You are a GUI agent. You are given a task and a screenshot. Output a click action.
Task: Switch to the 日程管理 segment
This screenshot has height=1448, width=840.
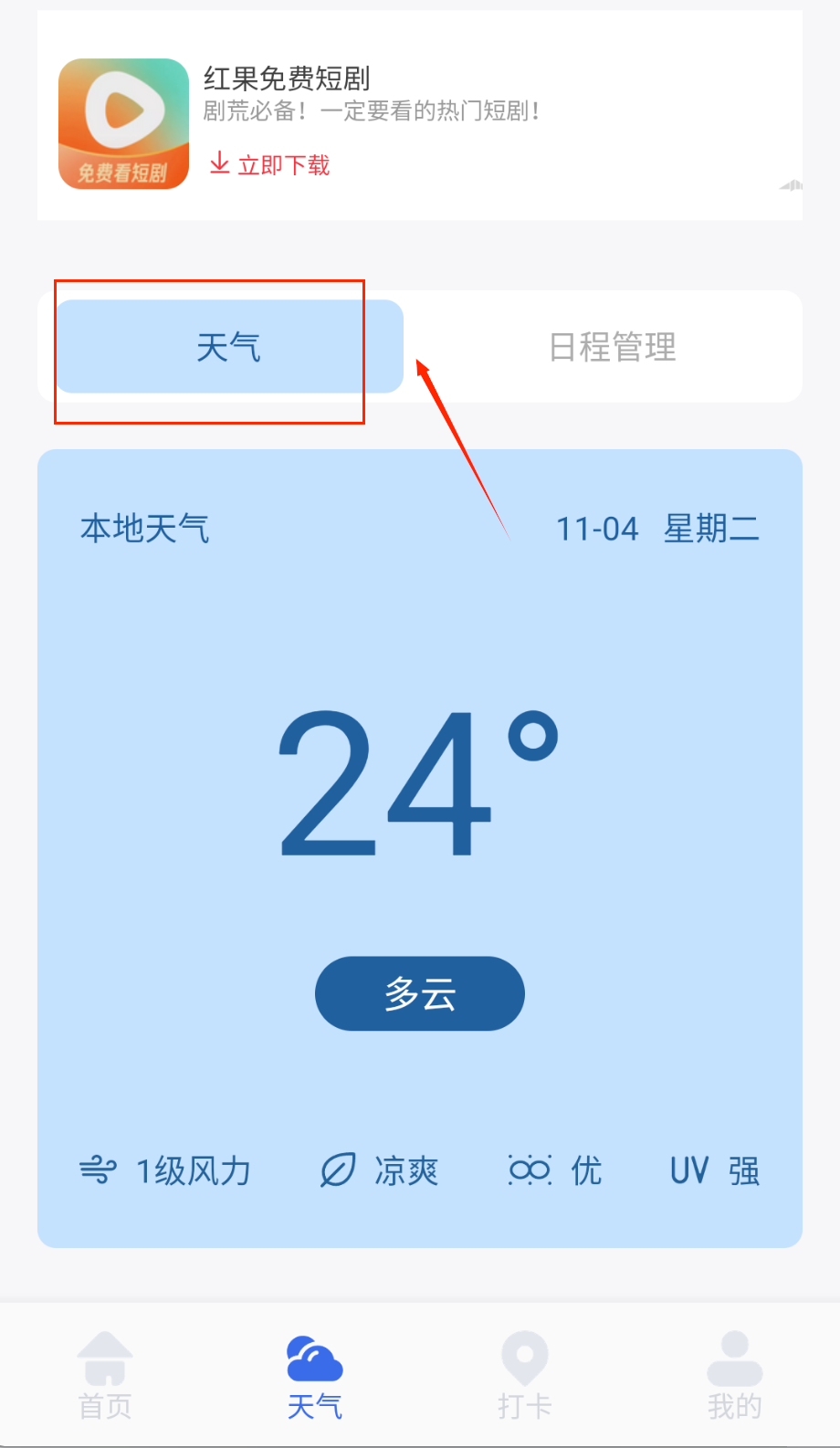click(x=612, y=347)
